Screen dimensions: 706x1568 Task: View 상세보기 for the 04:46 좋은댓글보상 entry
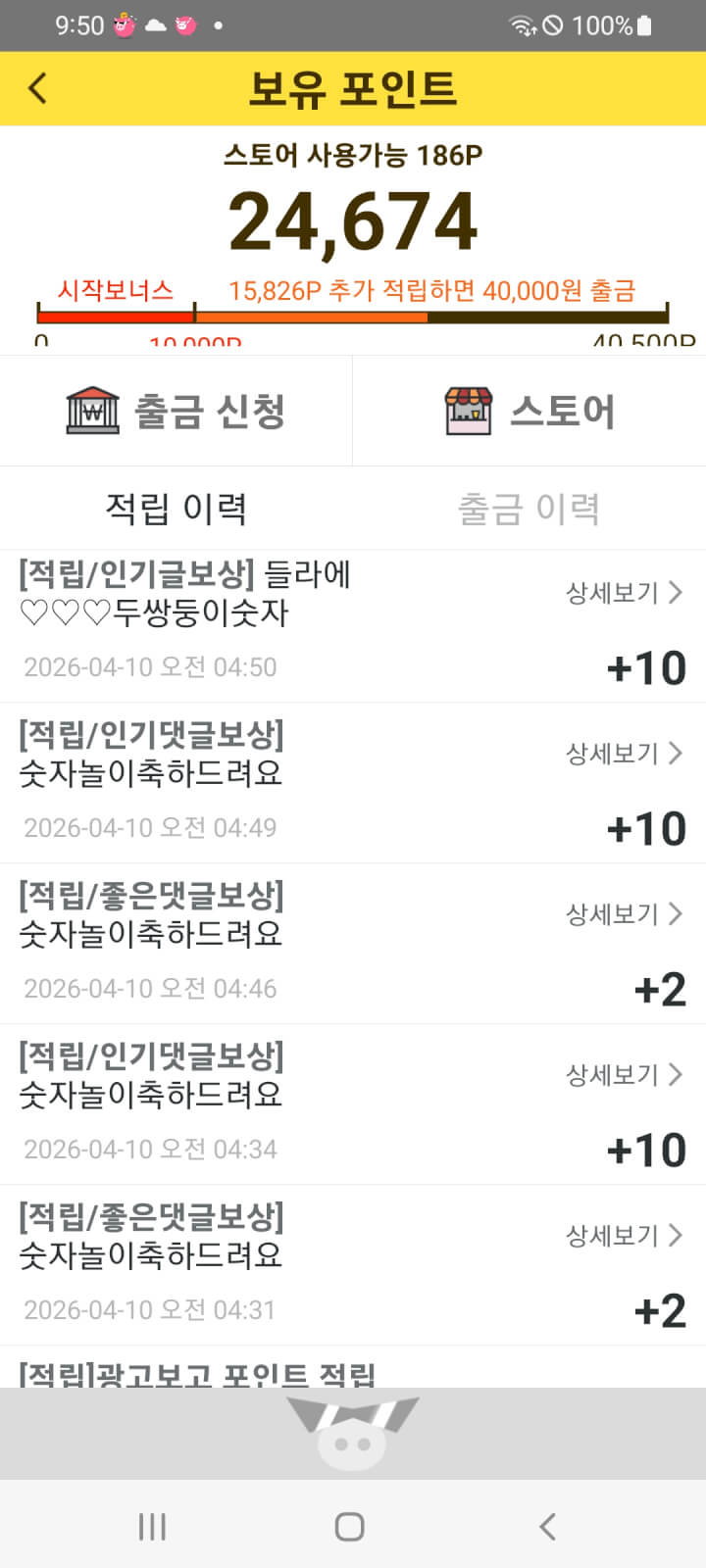[x=623, y=914]
